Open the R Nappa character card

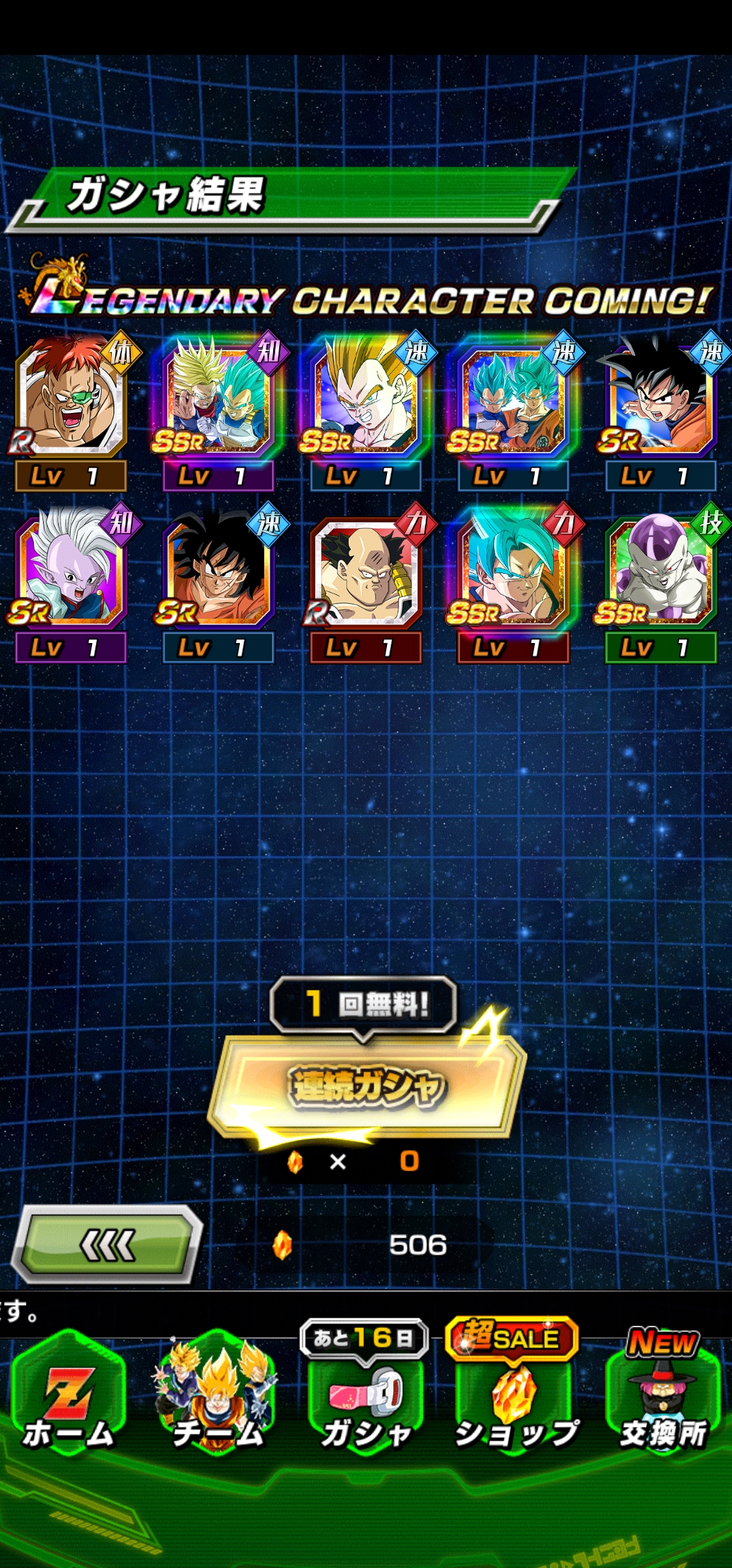pyautogui.click(x=367, y=583)
